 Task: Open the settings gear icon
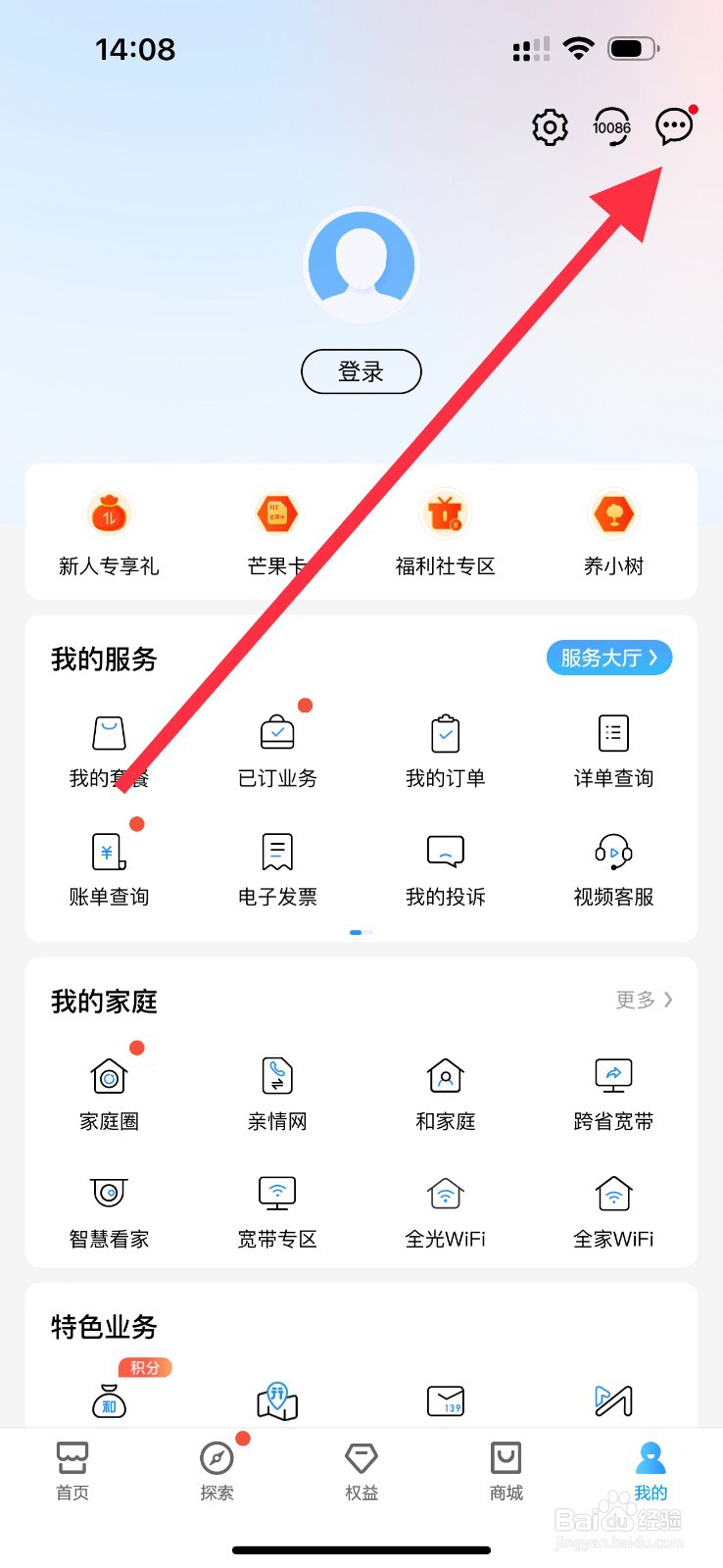pyautogui.click(x=549, y=127)
